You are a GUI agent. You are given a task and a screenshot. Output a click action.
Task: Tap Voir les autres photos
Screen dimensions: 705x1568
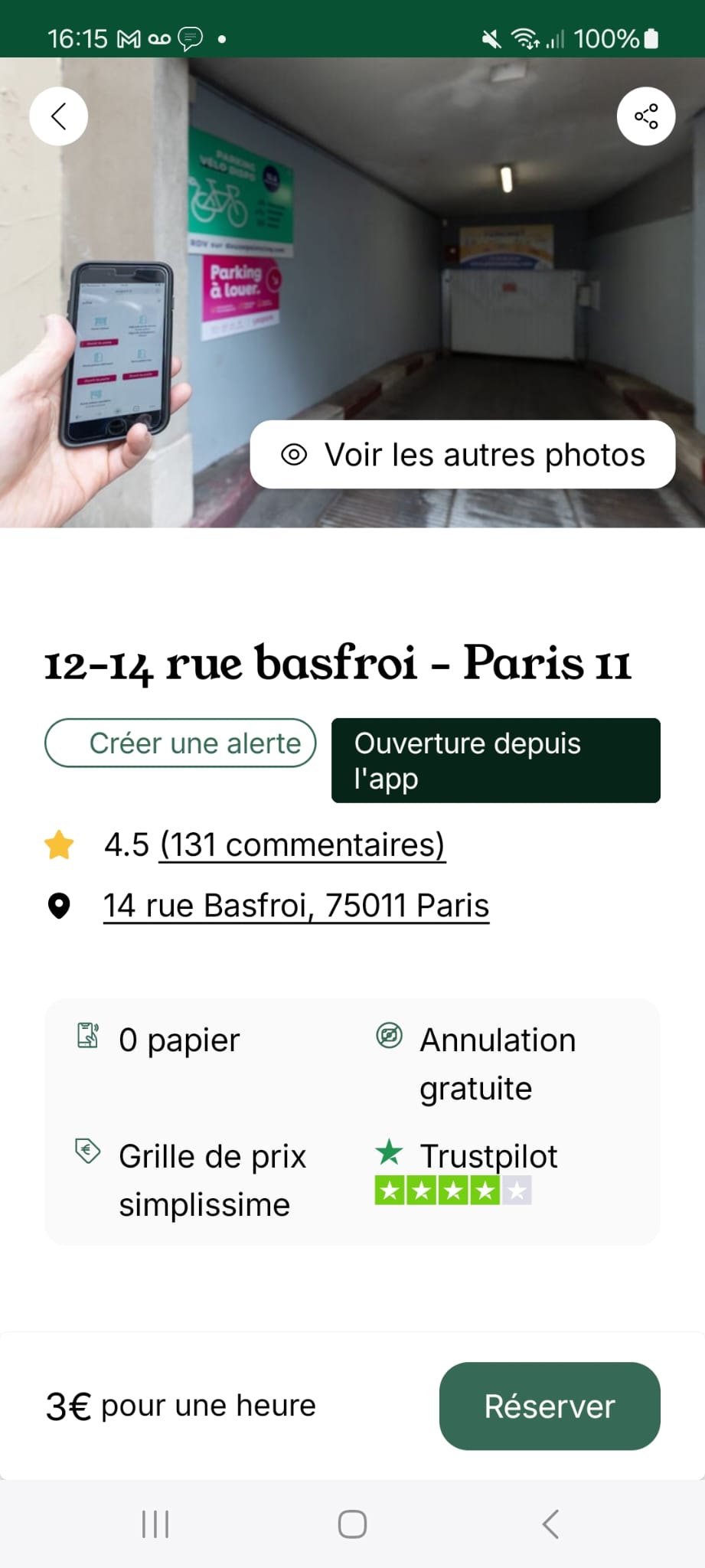pyautogui.click(x=462, y=455)
